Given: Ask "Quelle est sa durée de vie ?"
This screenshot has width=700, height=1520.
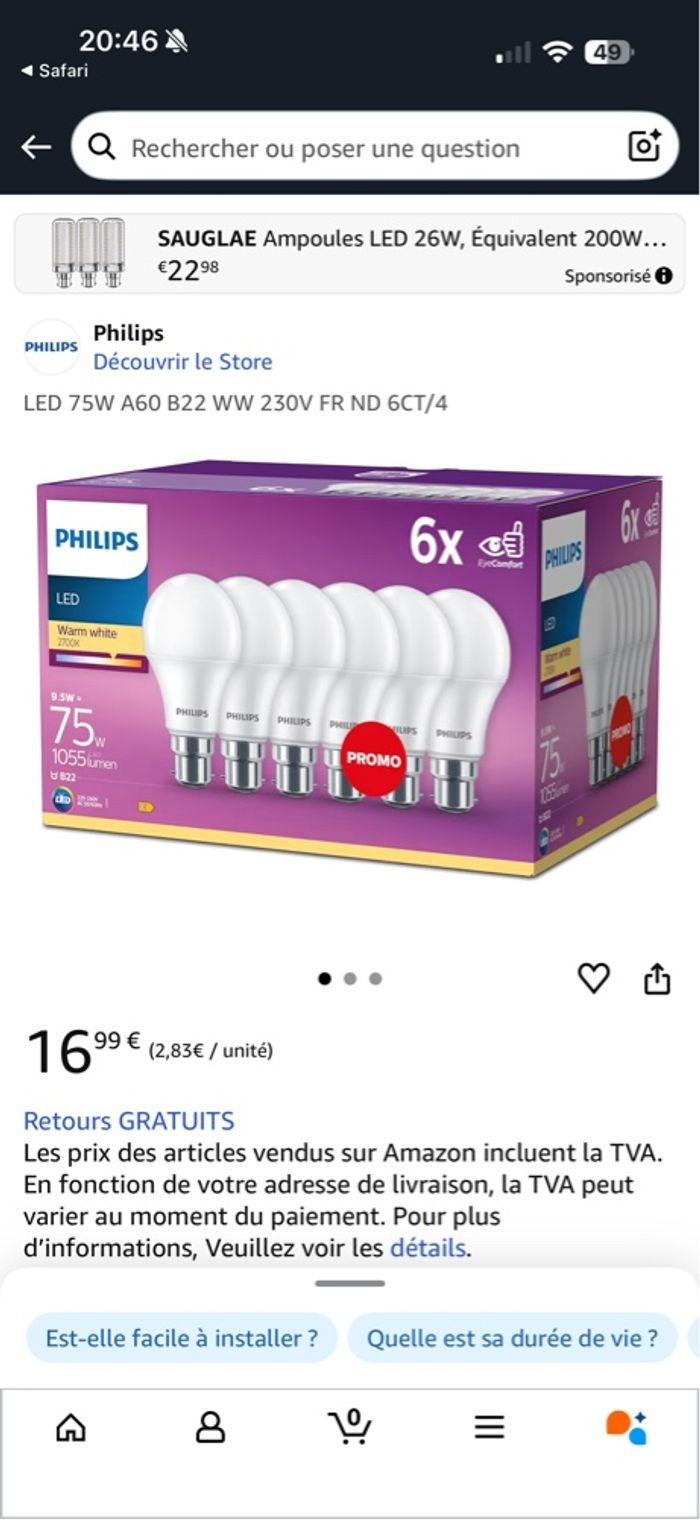Looking at the screenshot, I should [x=512, y=1338].
